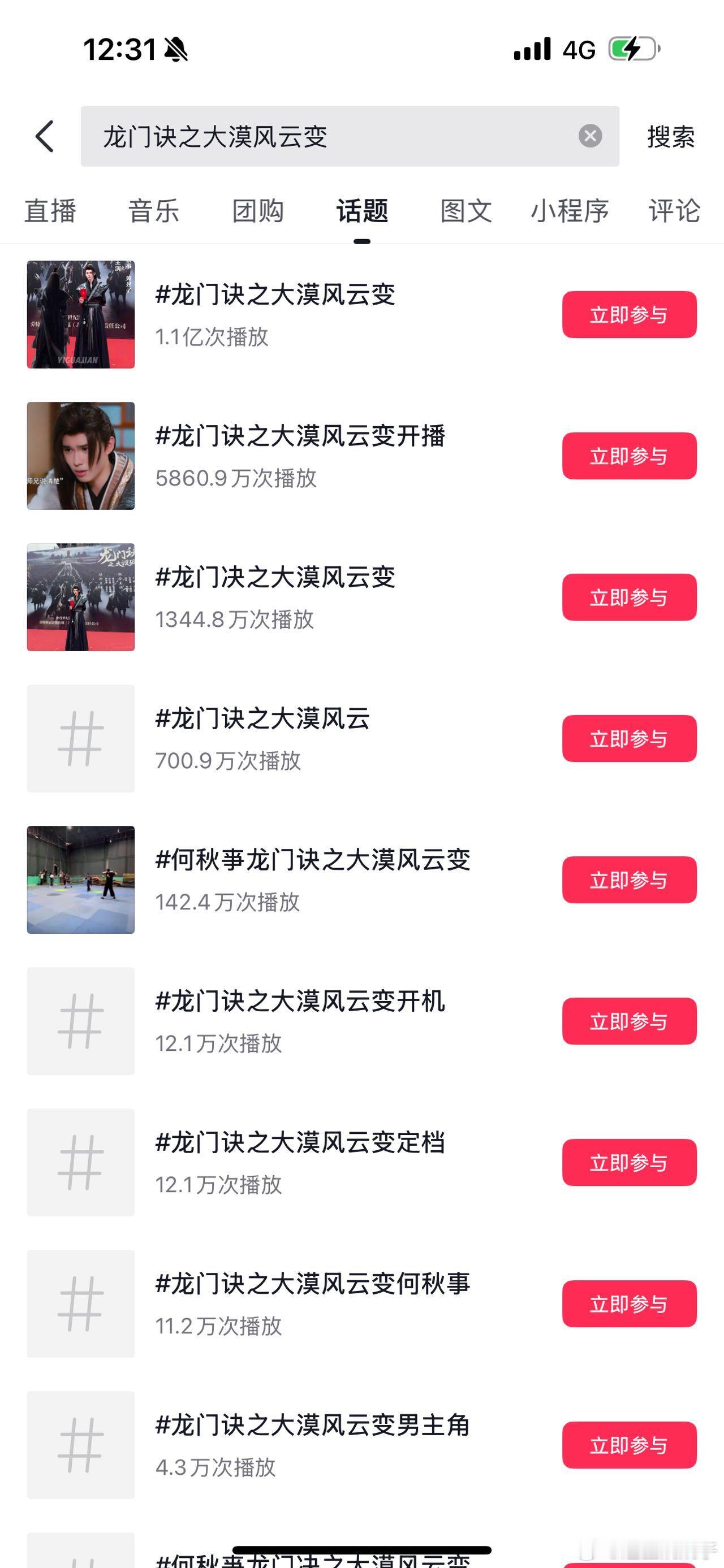Tap 立即参与 for the 1344.8万次播放 topic

tap(629, 597)
